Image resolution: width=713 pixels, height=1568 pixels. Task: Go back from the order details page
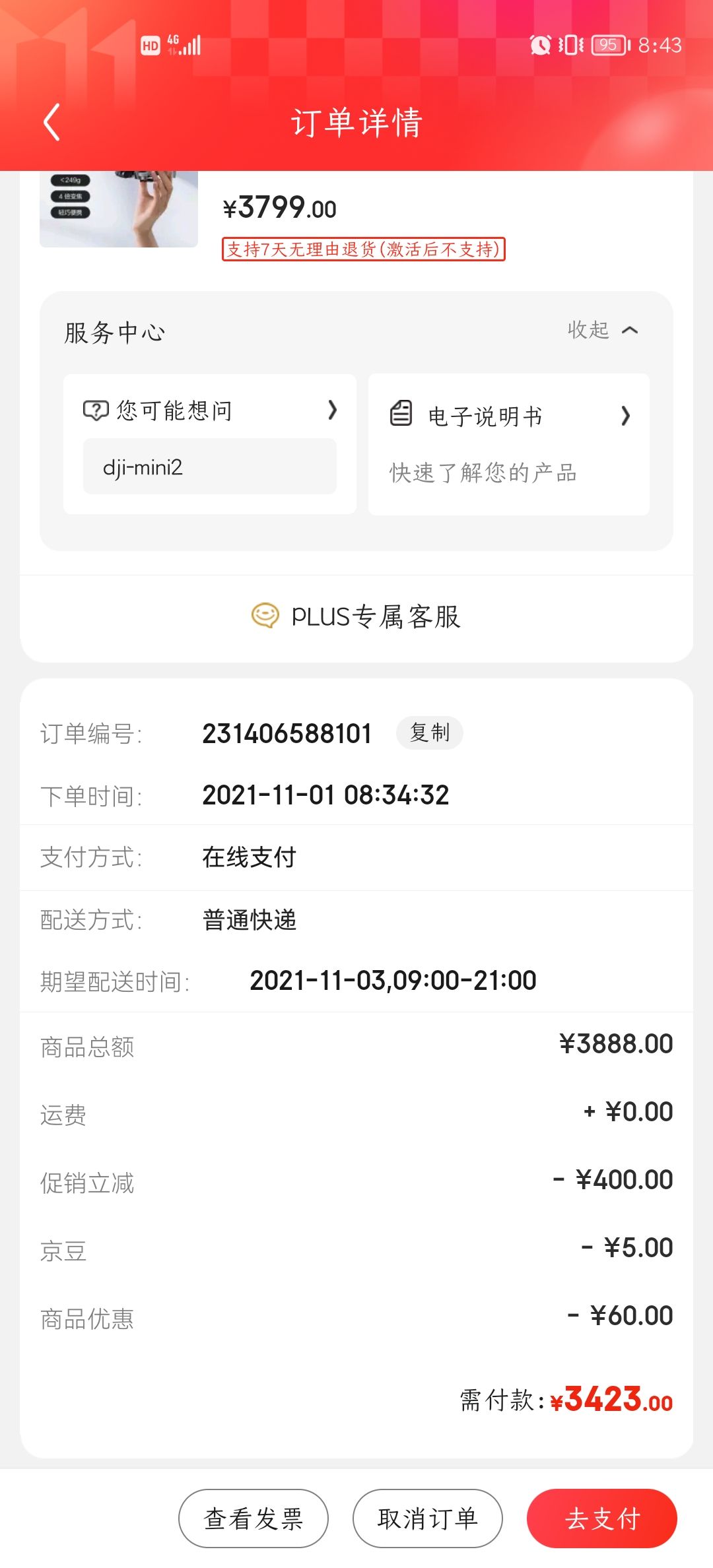point(51,122)
